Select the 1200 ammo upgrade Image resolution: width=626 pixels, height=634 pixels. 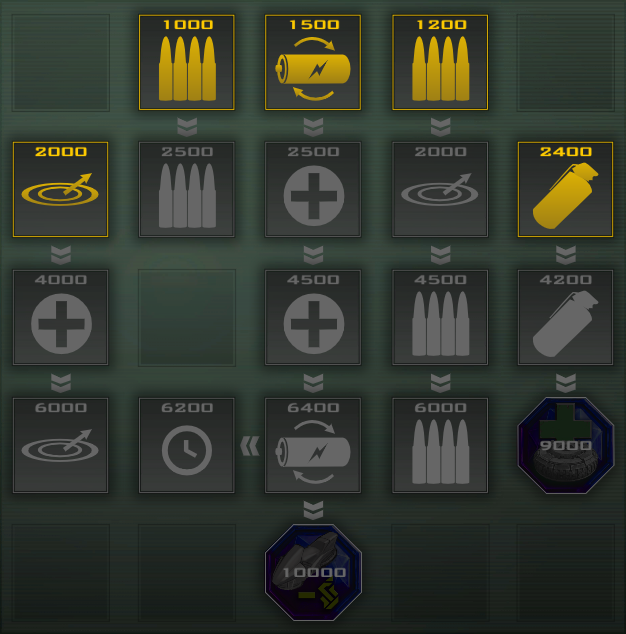click(439, 62)
